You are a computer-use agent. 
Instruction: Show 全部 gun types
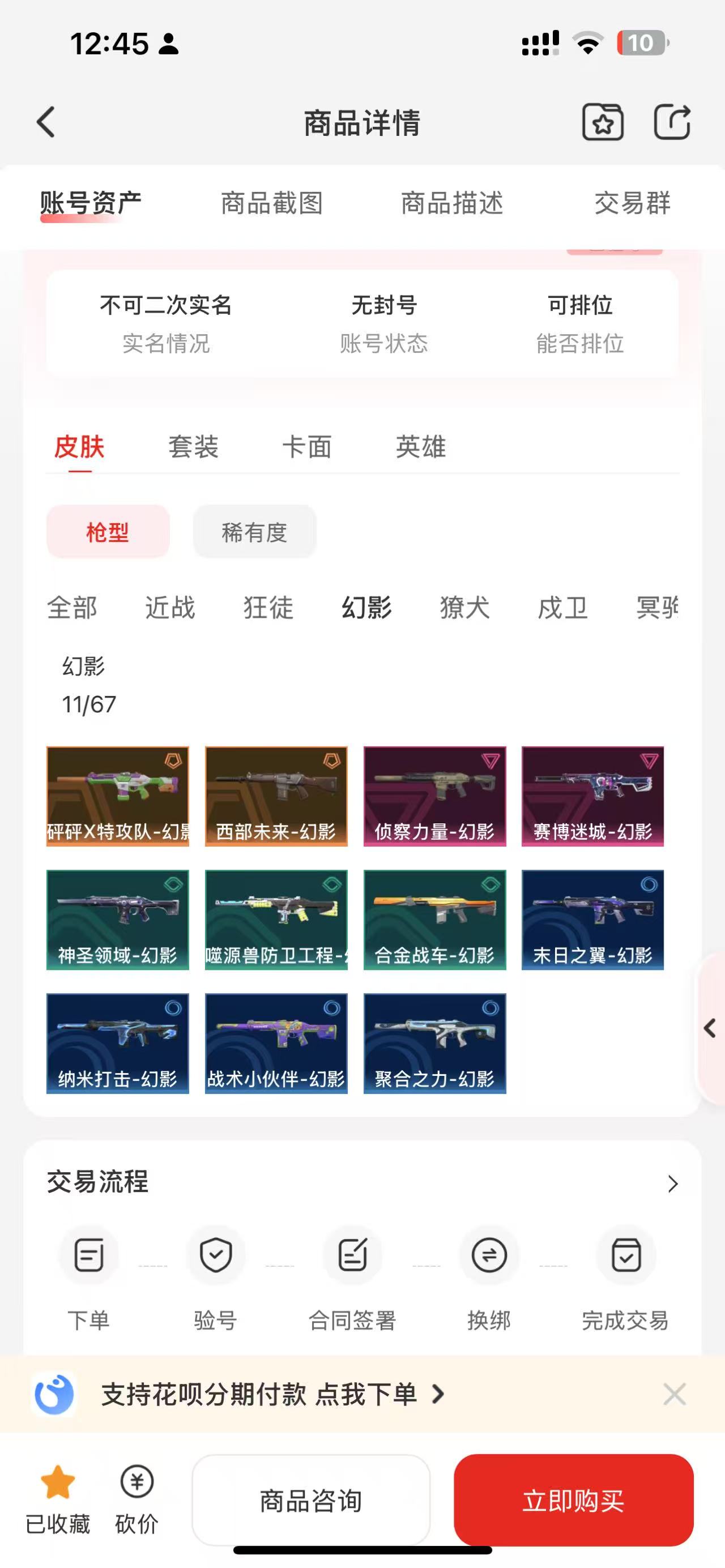pos(72,608)
